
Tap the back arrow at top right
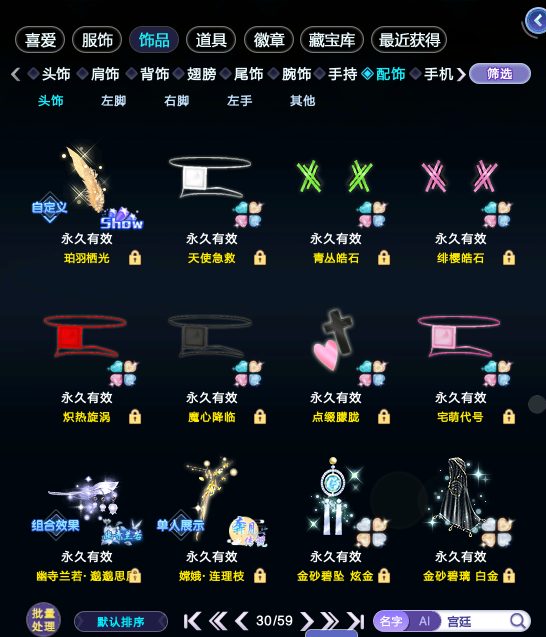pyautogui.click(x=536, y=21)
